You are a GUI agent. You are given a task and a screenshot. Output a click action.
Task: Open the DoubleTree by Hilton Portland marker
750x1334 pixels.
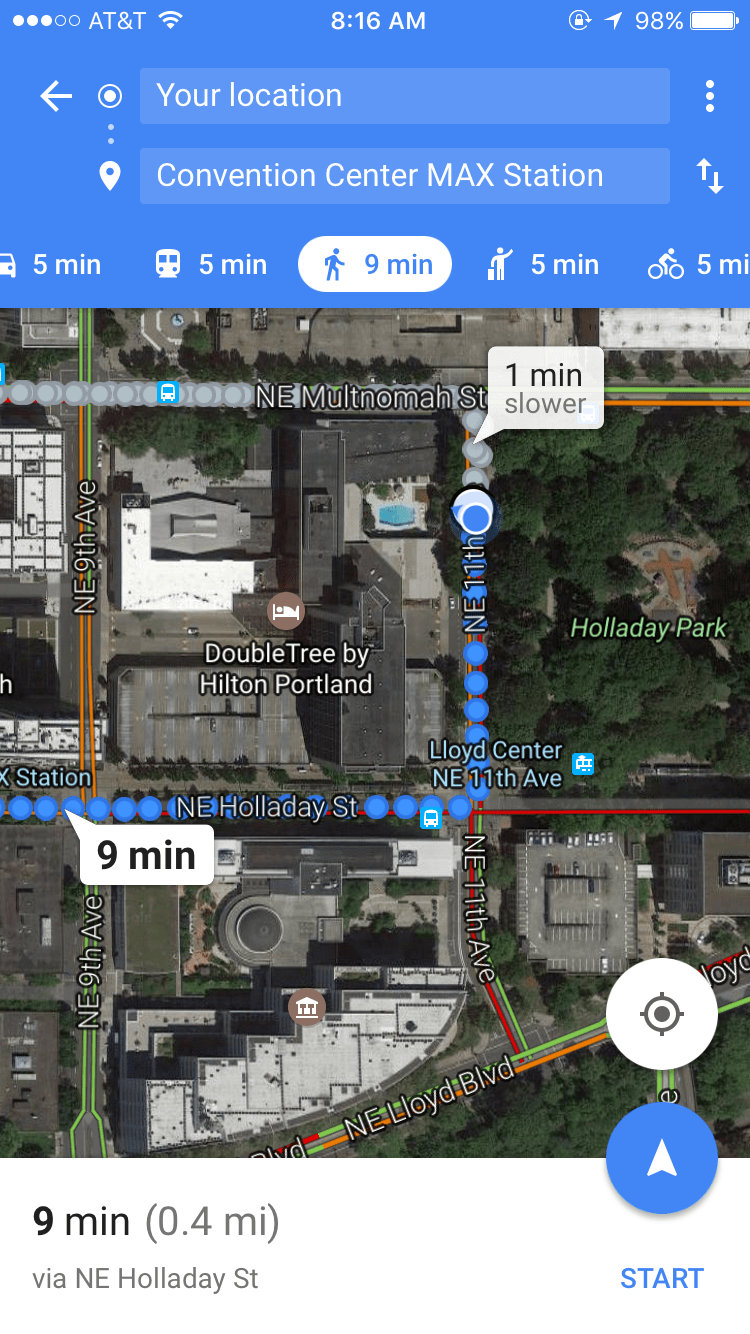(286, 610)
